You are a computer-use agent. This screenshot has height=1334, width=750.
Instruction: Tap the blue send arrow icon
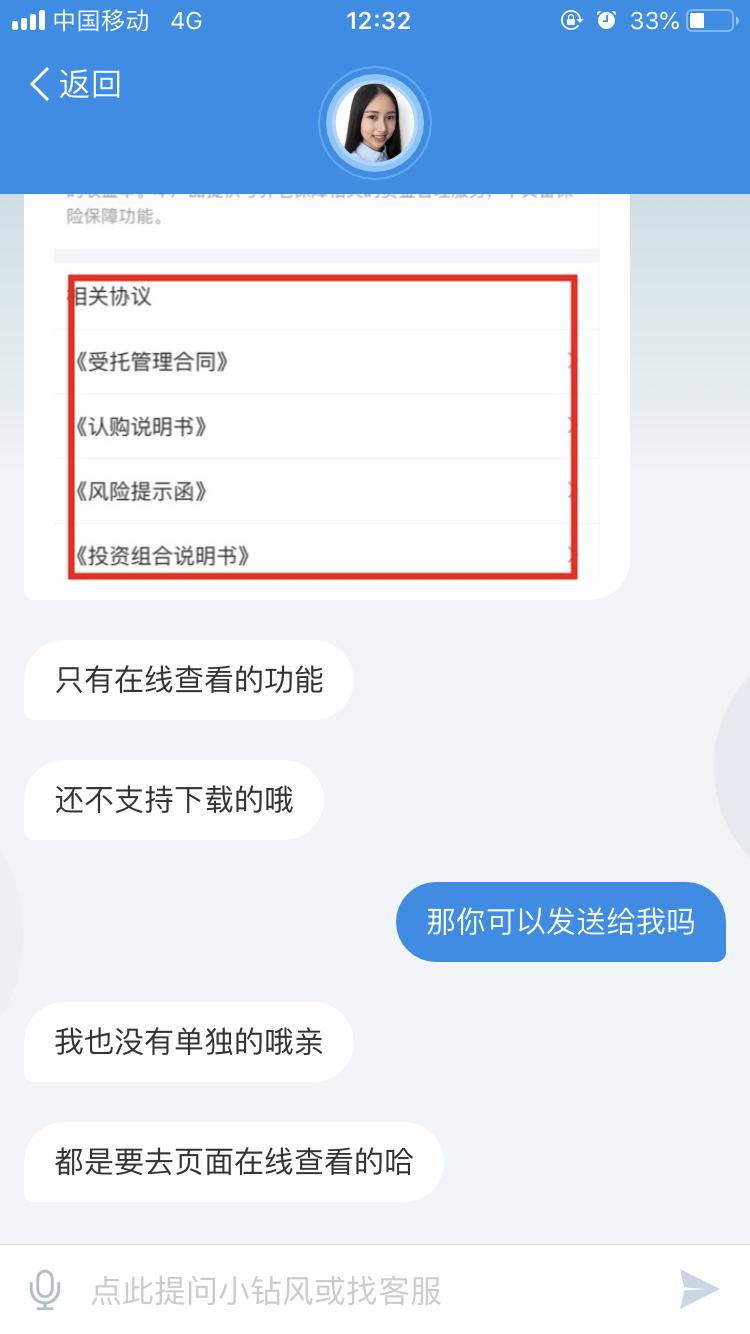click(x=700, y=1290)
